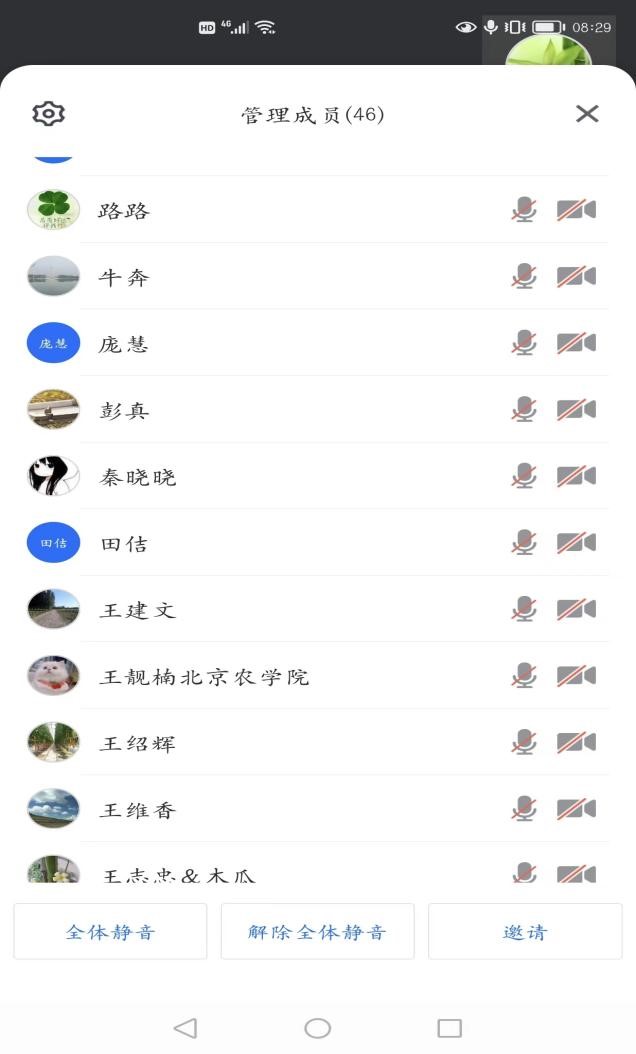This screenshot has height=1054, width=636.
Task: Toggle the microphone for 王维香
Action: click(524, 809)
